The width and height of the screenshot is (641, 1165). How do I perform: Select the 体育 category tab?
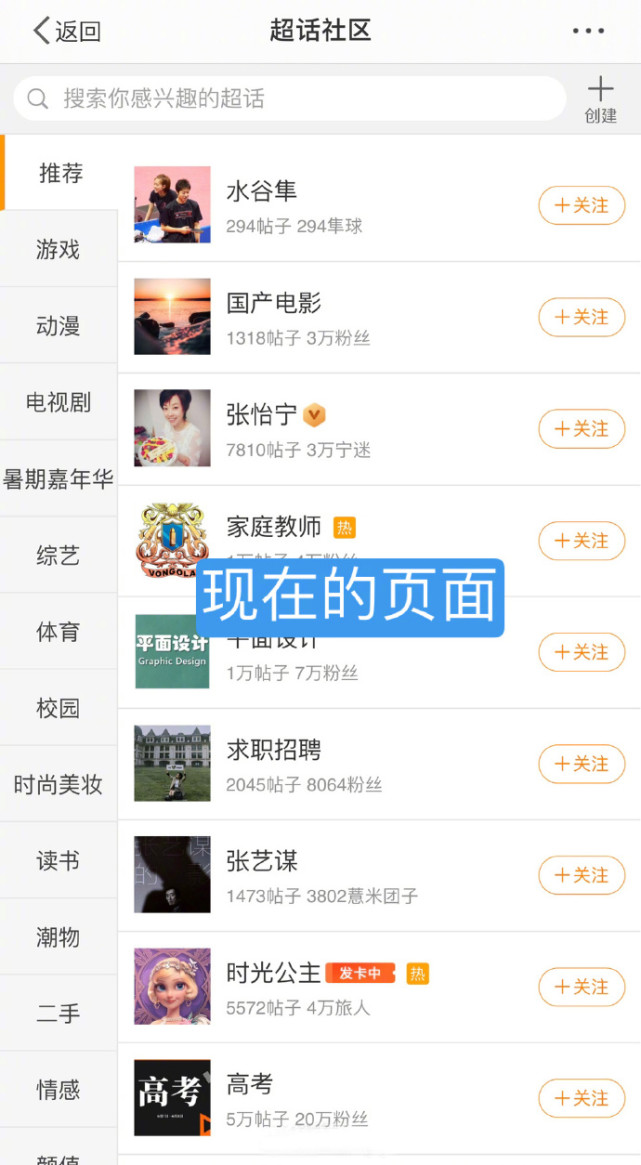click(59, 632)
